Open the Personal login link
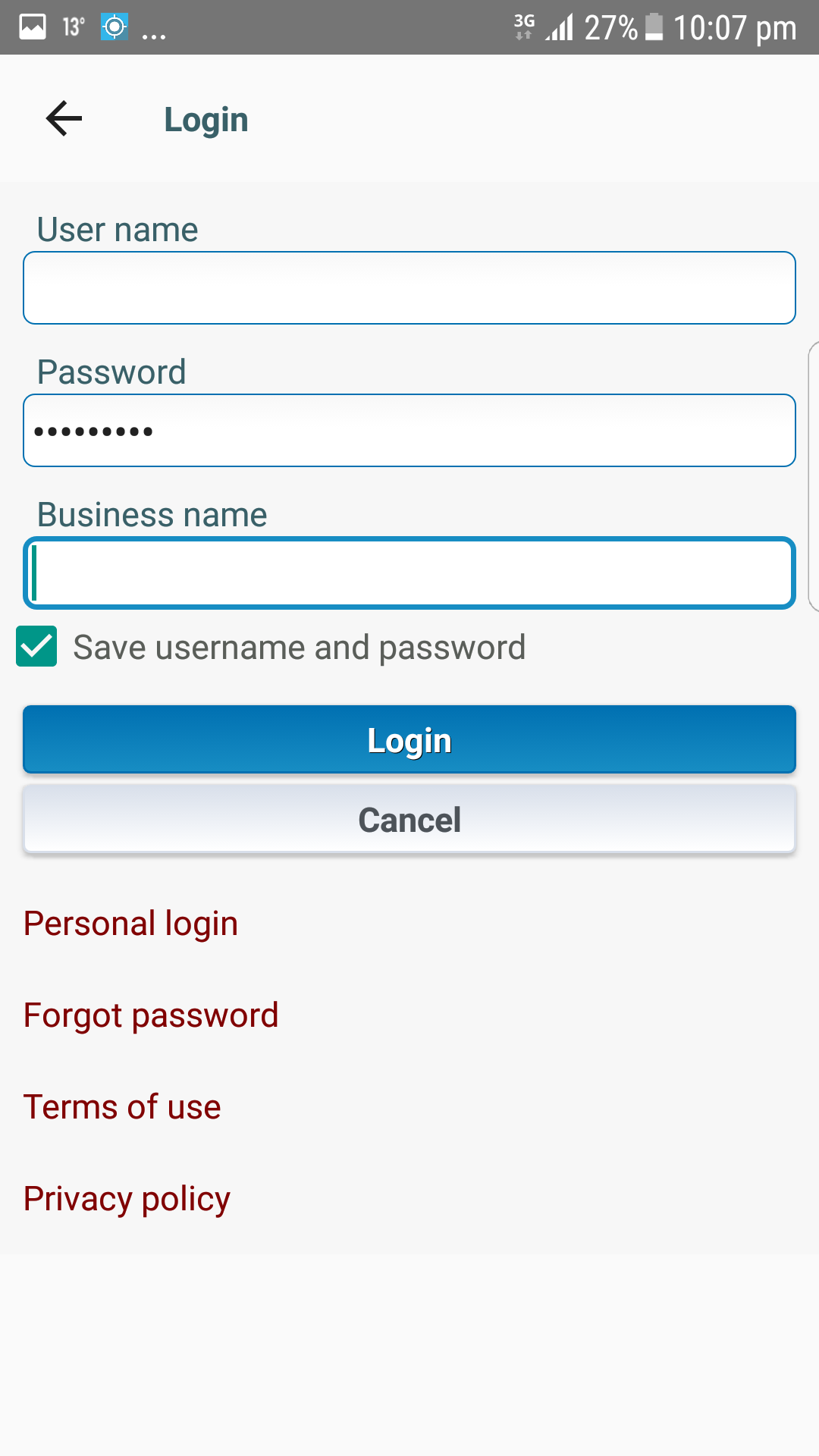Viewport: 819px width, 1456px height. tap(130, 924)
